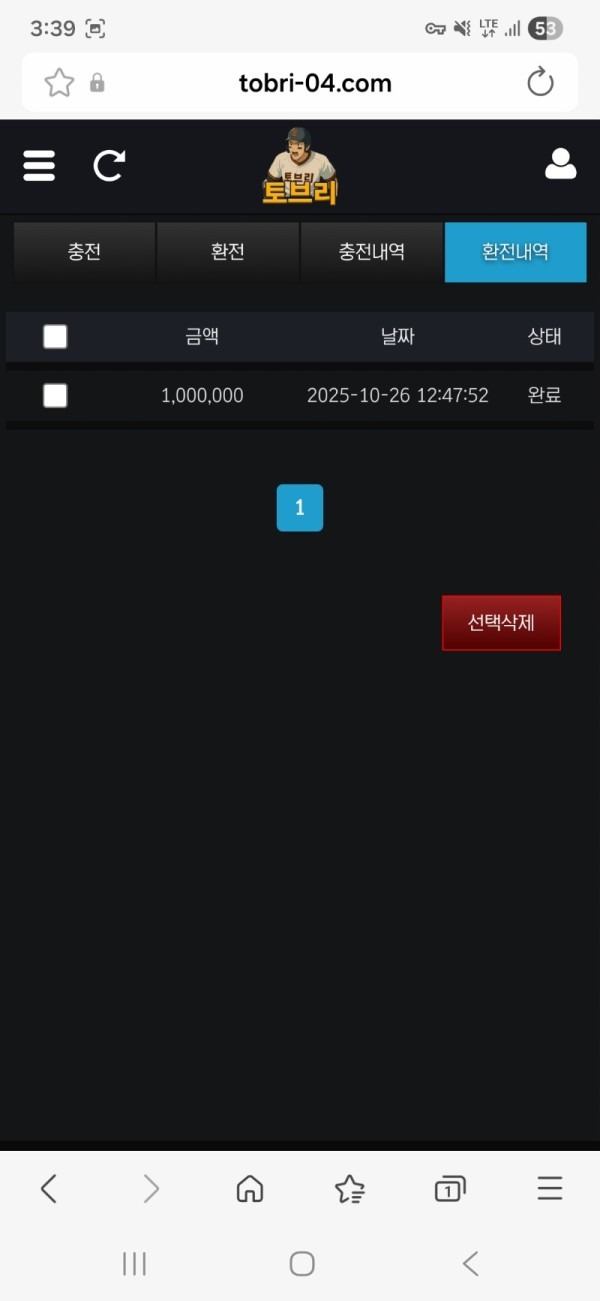Tap the 선택삭제 button

(501, 623)
